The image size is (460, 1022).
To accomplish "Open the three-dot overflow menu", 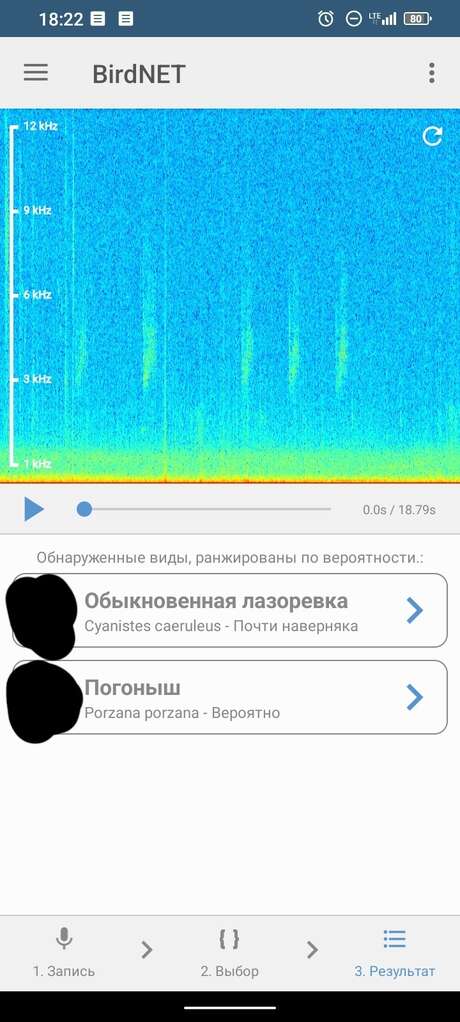I will (431, 73).
